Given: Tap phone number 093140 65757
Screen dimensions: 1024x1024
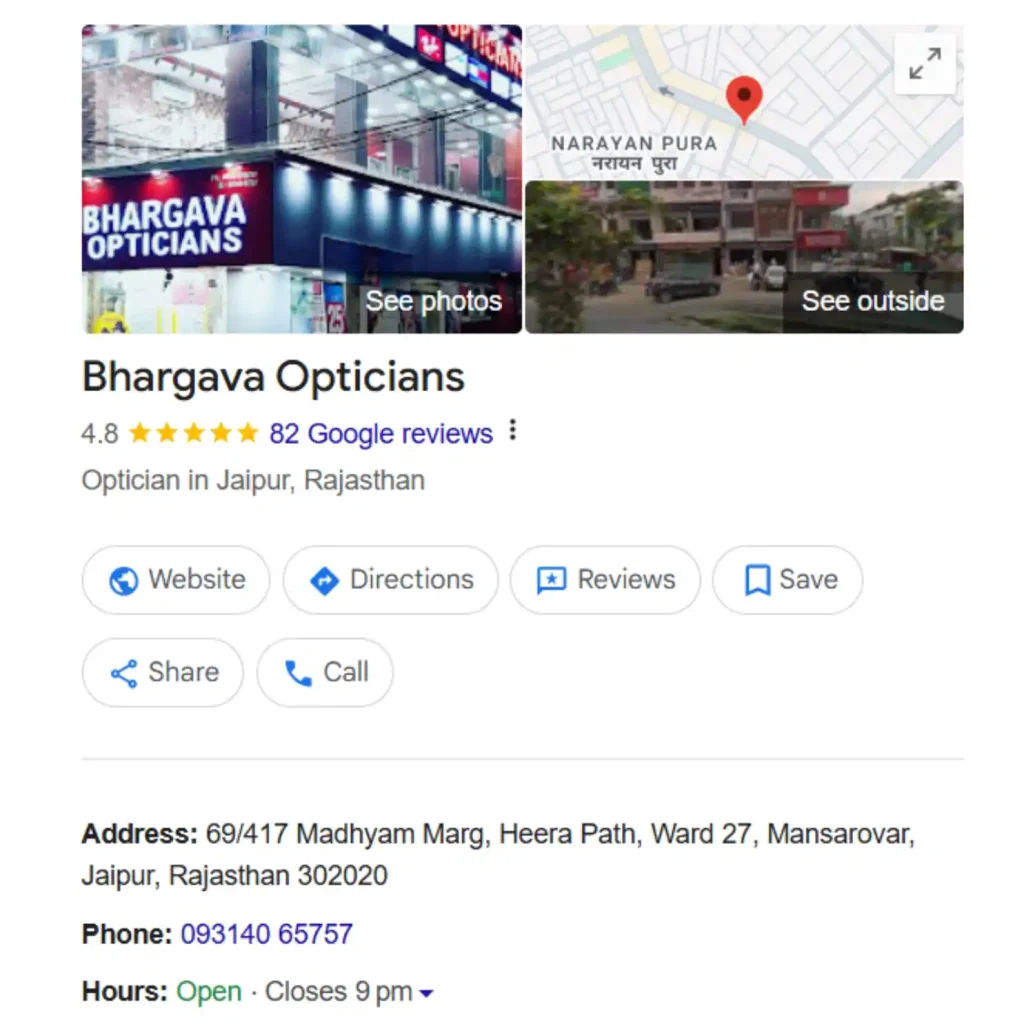Looking at the screenshot, I should coord(266,935).
